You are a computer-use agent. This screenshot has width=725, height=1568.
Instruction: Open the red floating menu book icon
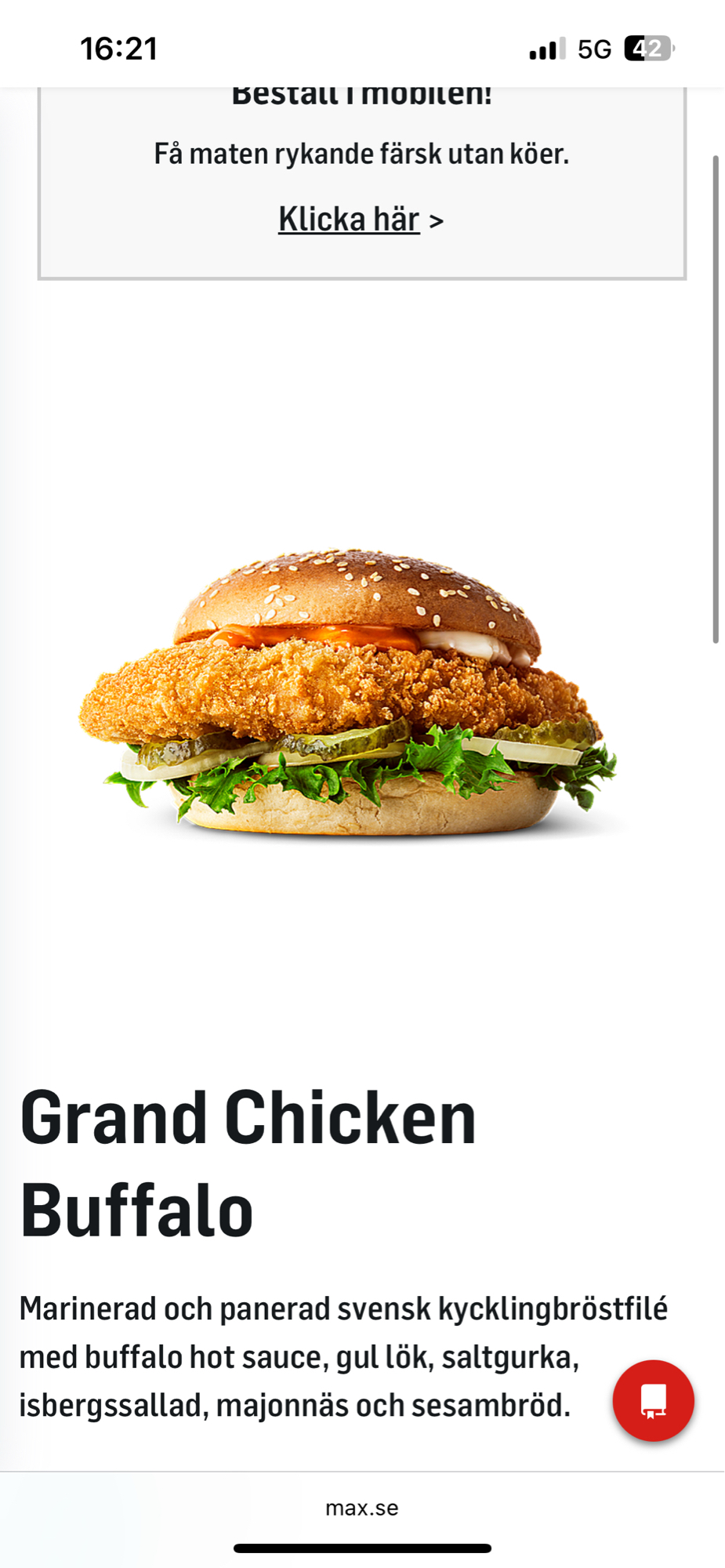coord(652,1401)
